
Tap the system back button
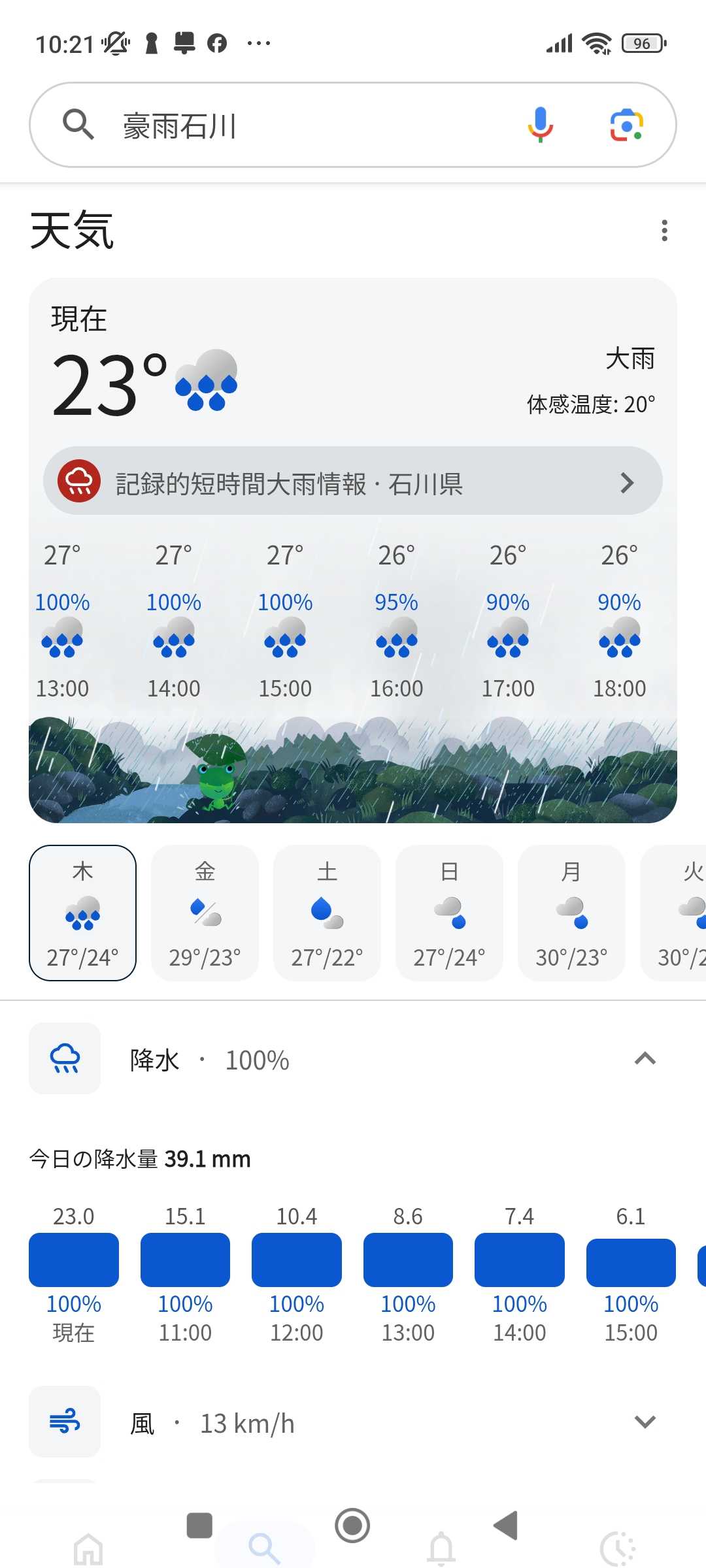(x=506, y=1526)
